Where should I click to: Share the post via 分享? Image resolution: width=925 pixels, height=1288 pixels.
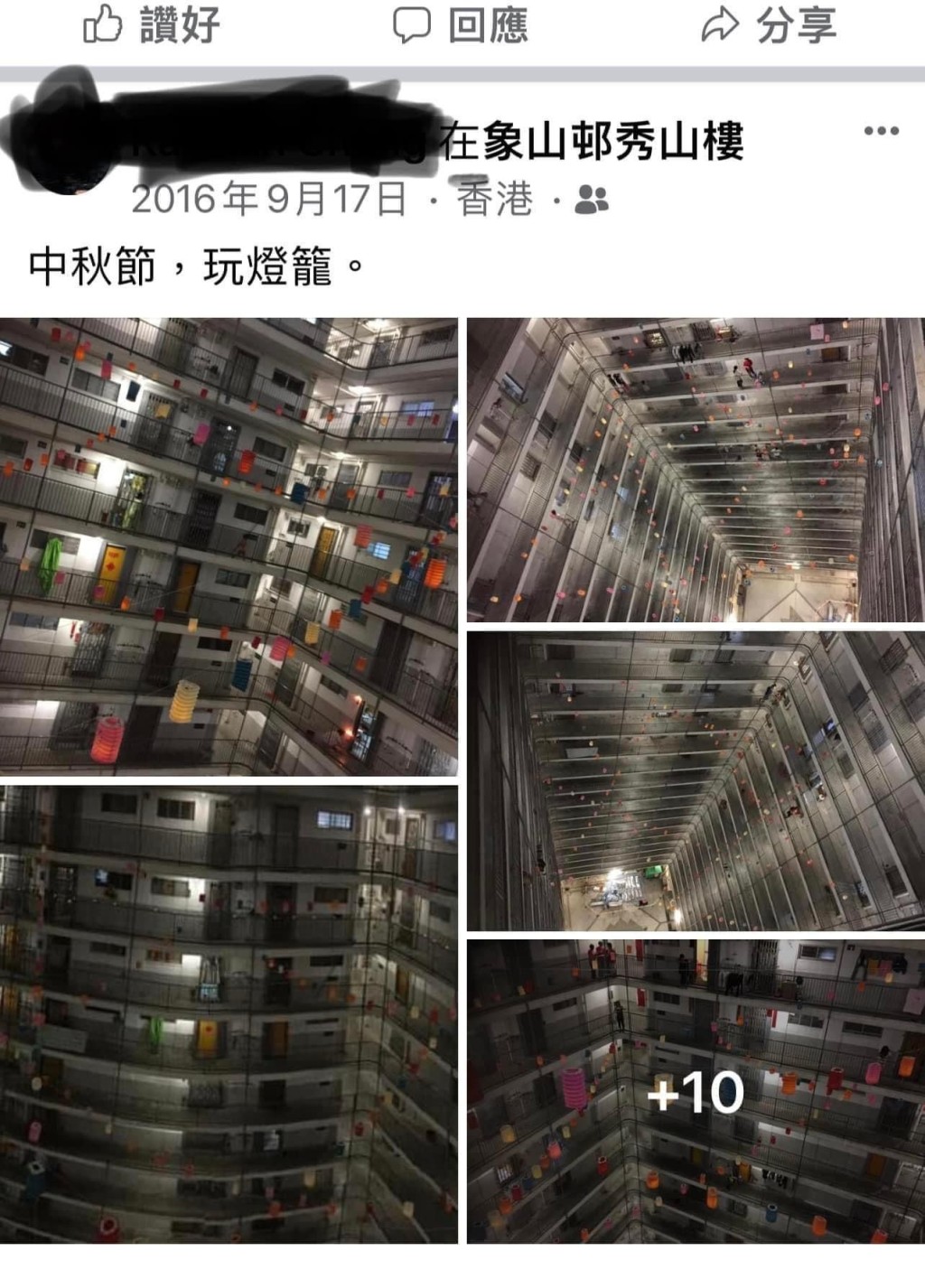tap(770, 25)
